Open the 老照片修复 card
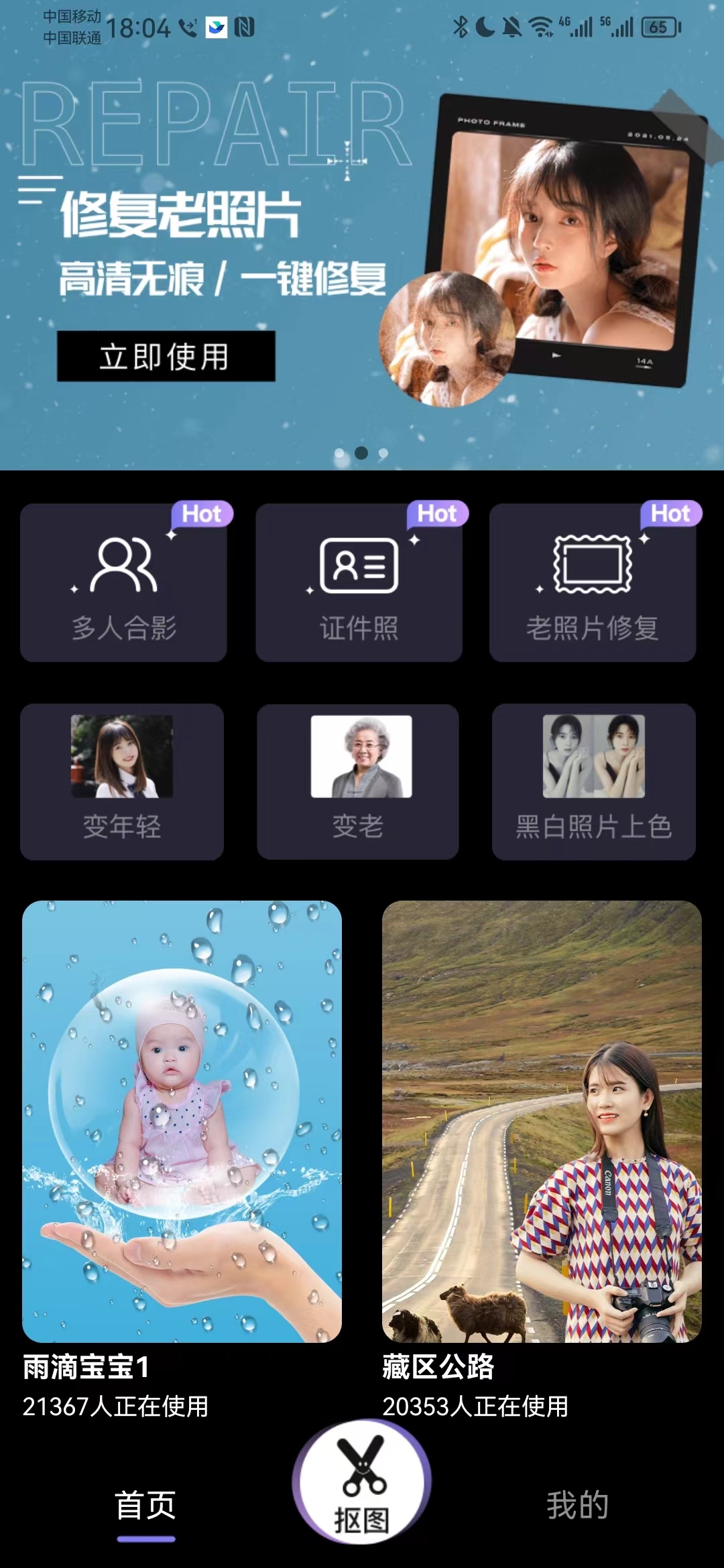The image size is (724, 1568). coord(593,582)
